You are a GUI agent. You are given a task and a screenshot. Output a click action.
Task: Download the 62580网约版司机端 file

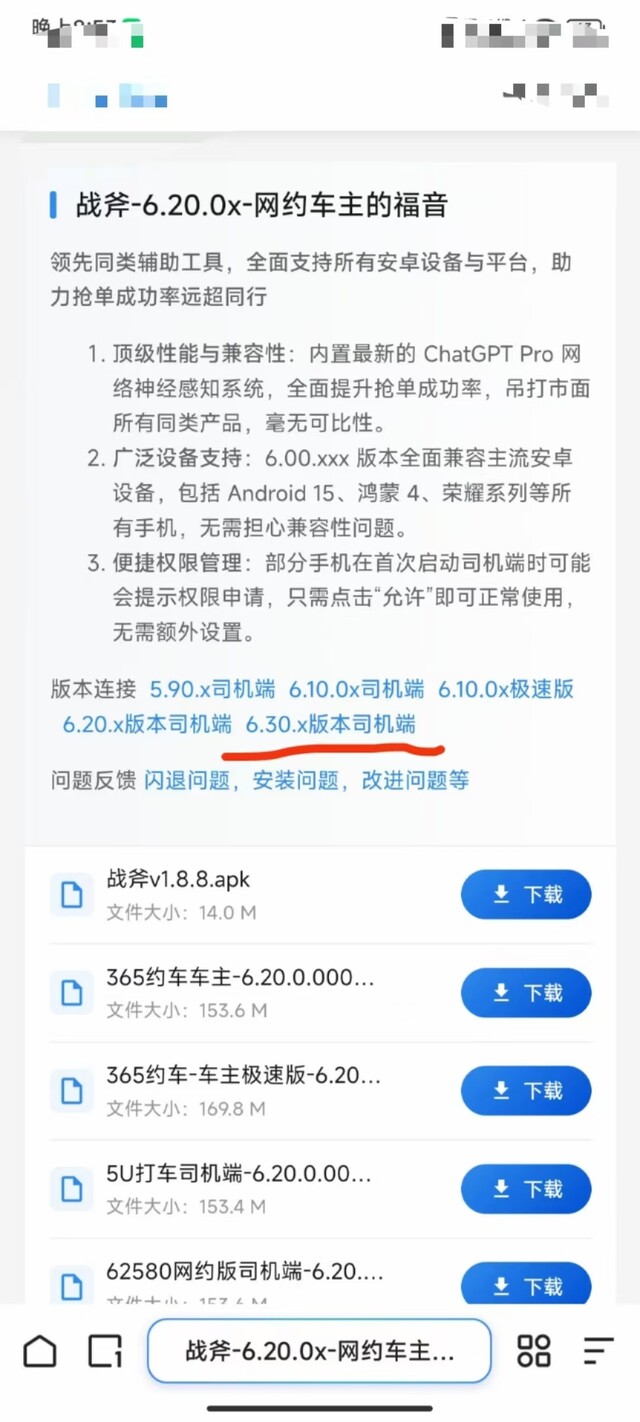526,1285
